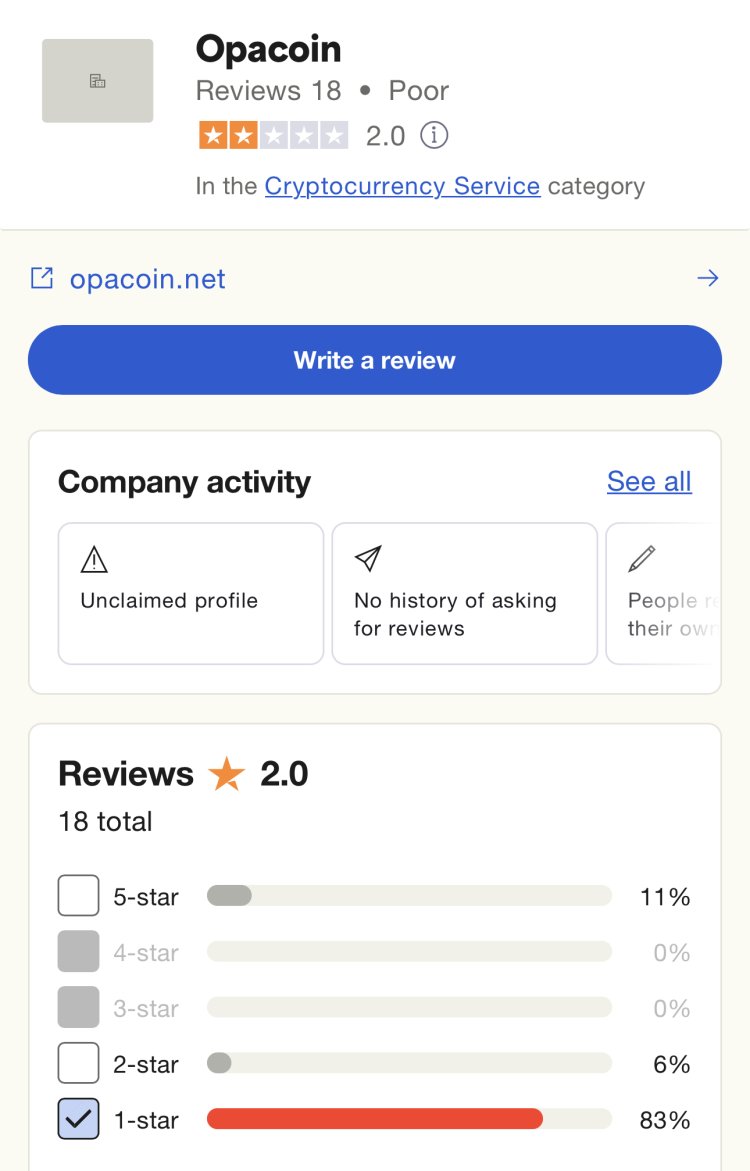Open See all company activity

click(x=648, y=481)
